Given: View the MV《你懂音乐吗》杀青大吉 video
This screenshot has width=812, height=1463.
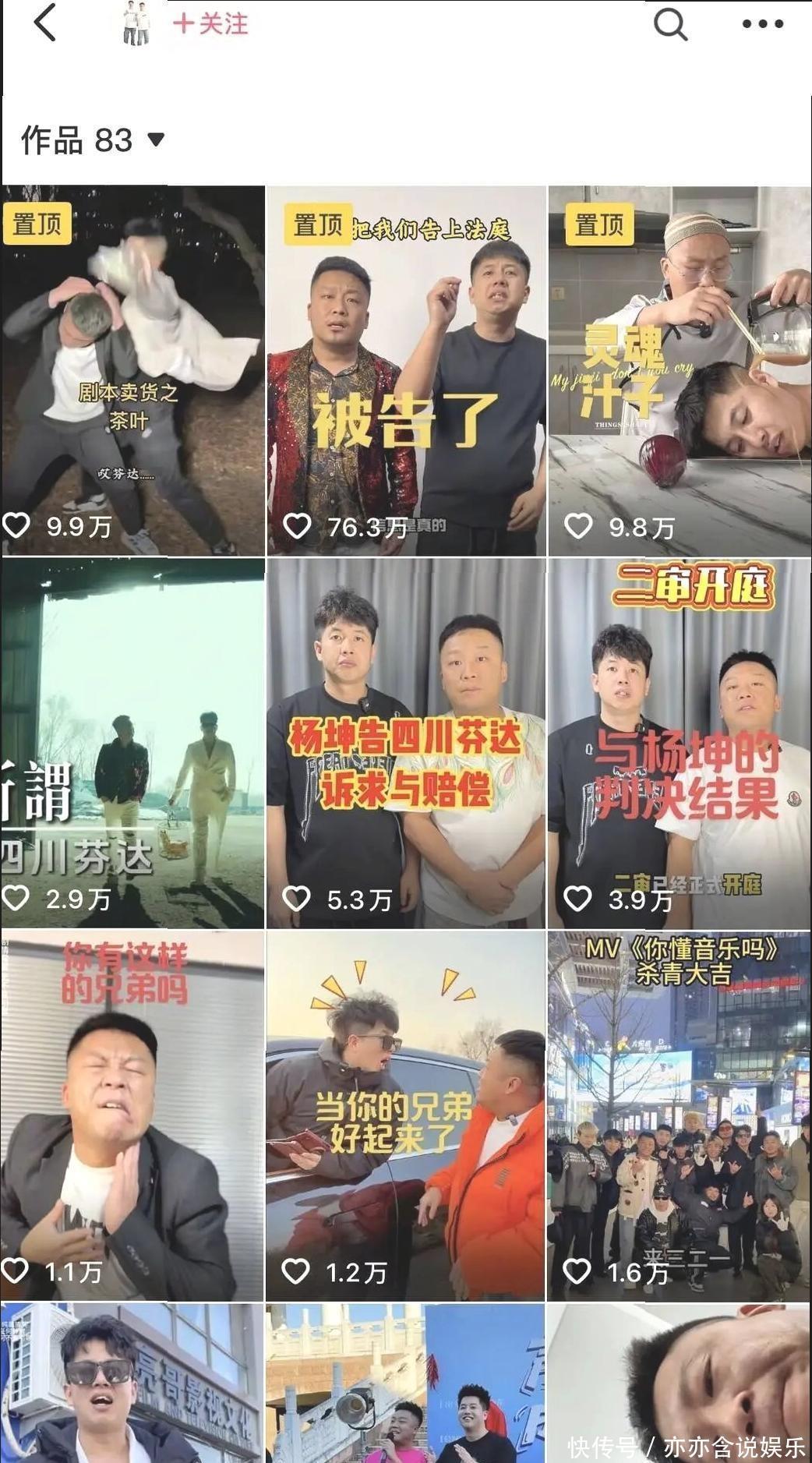Looking at the screenshot, I should 680,1115.
